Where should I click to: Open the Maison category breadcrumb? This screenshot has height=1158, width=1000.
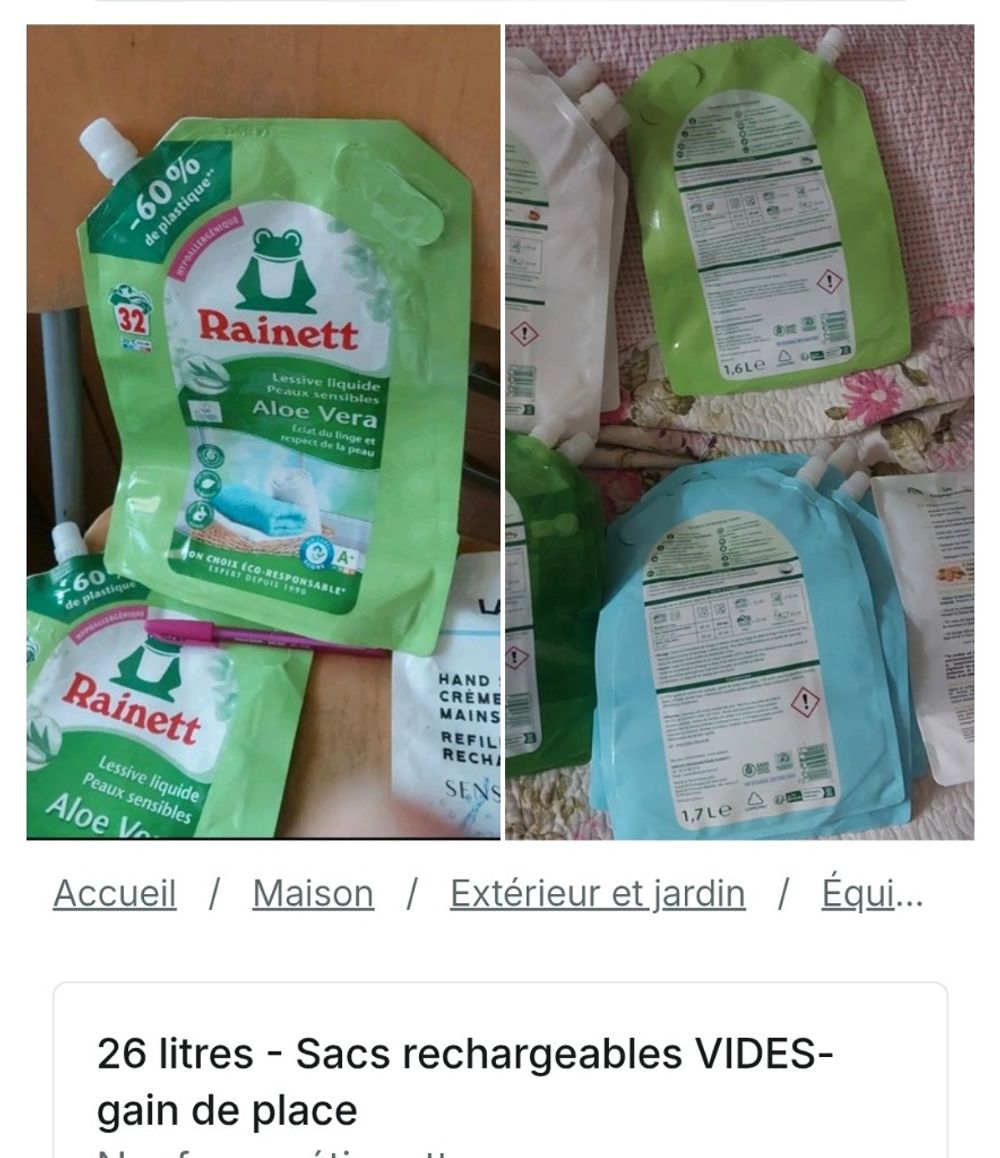coord(313,893)
